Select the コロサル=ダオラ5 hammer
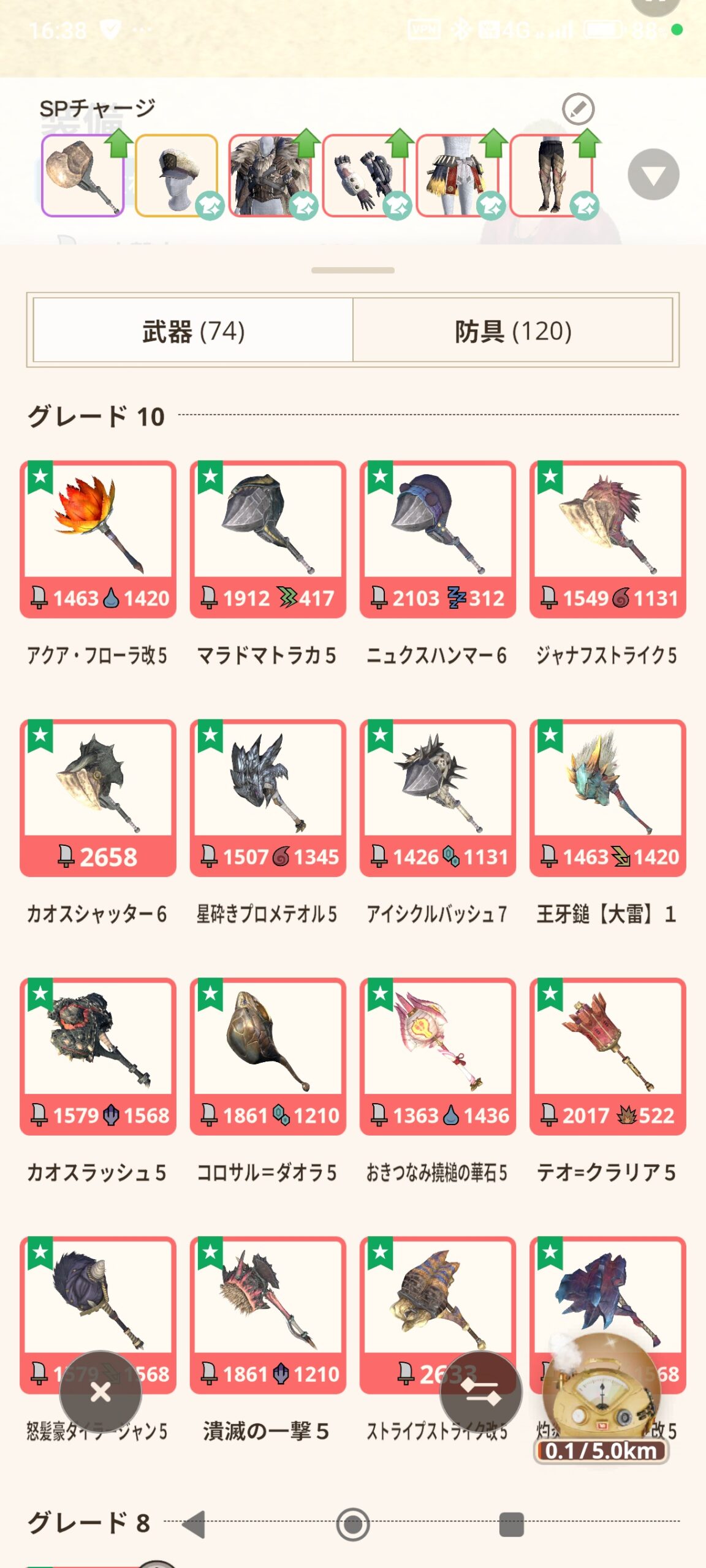The height and width of the screenshot is (1568, 706). [268, 1056]
